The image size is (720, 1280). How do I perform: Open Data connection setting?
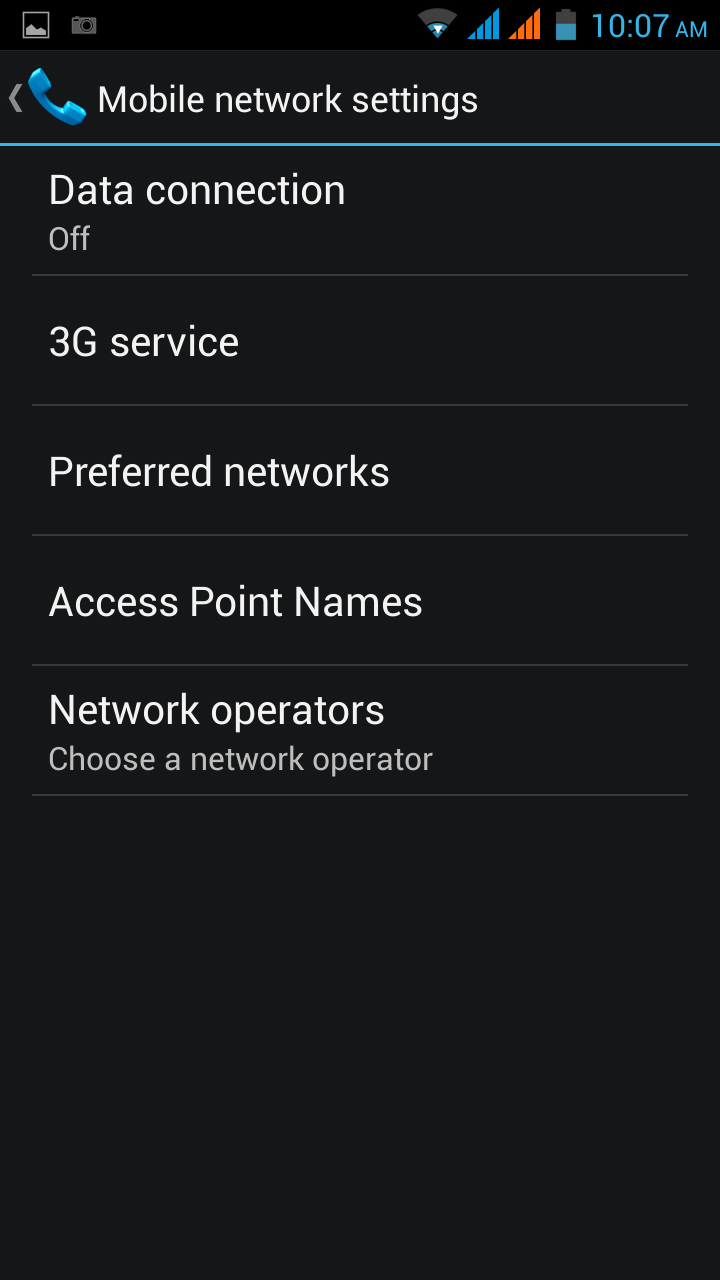(360, 211)
